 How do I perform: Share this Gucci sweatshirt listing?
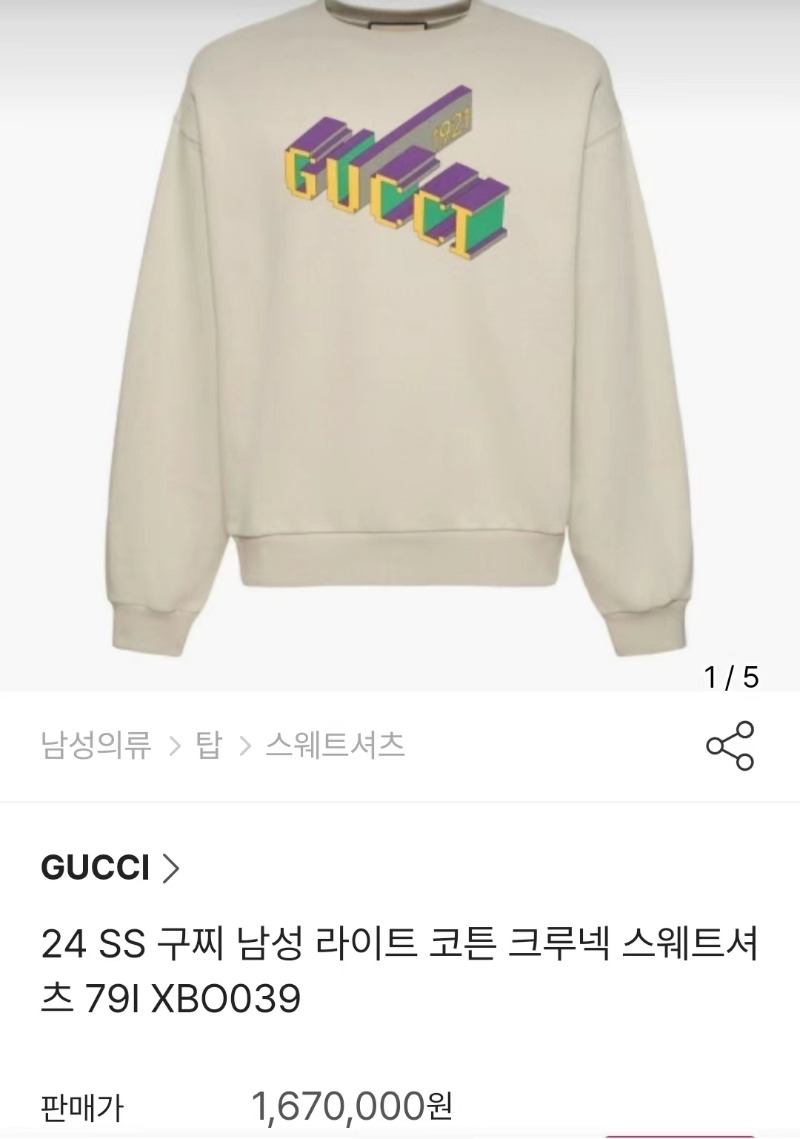pyautogui.click(x=730, y=745)
